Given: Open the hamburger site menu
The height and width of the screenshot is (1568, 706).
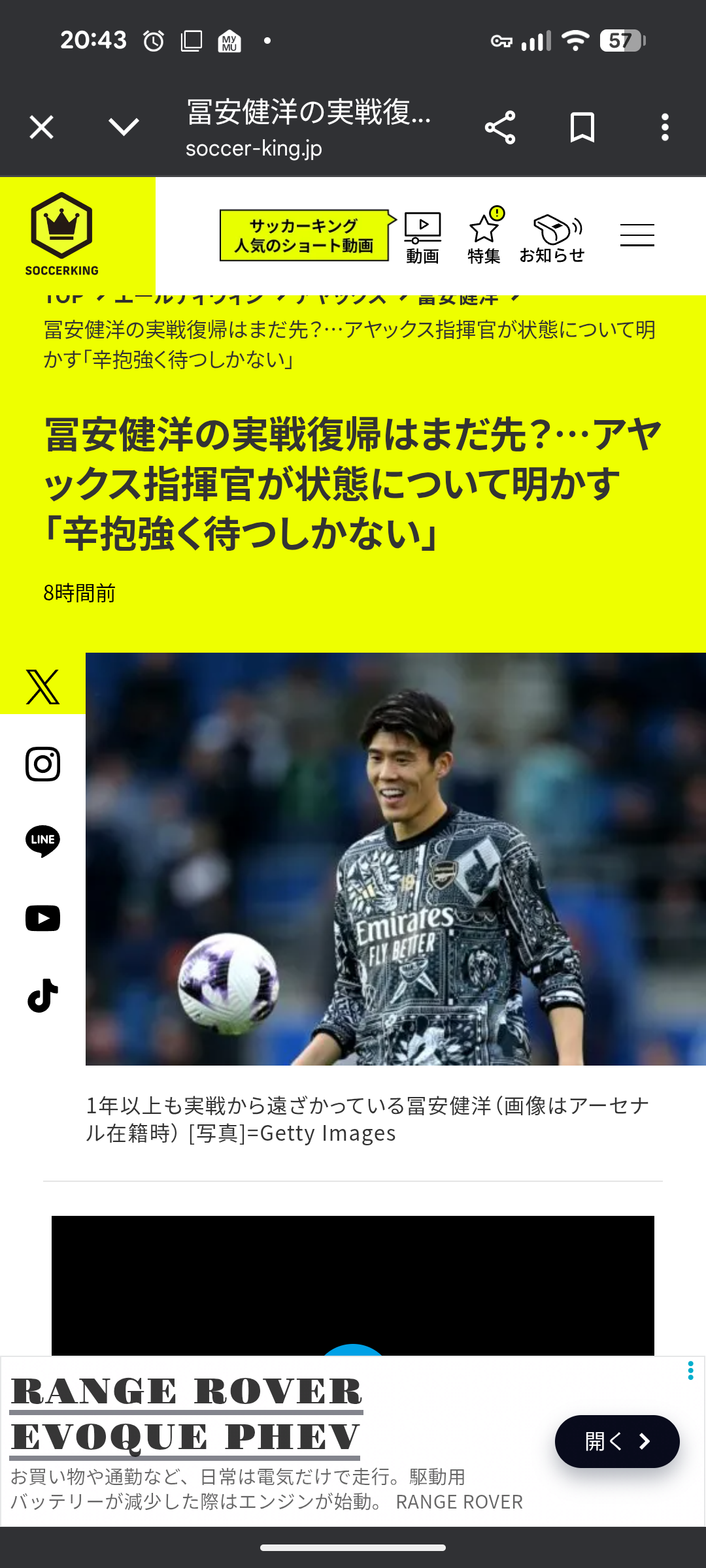Looking at the screenshot, I should [637, 235].
